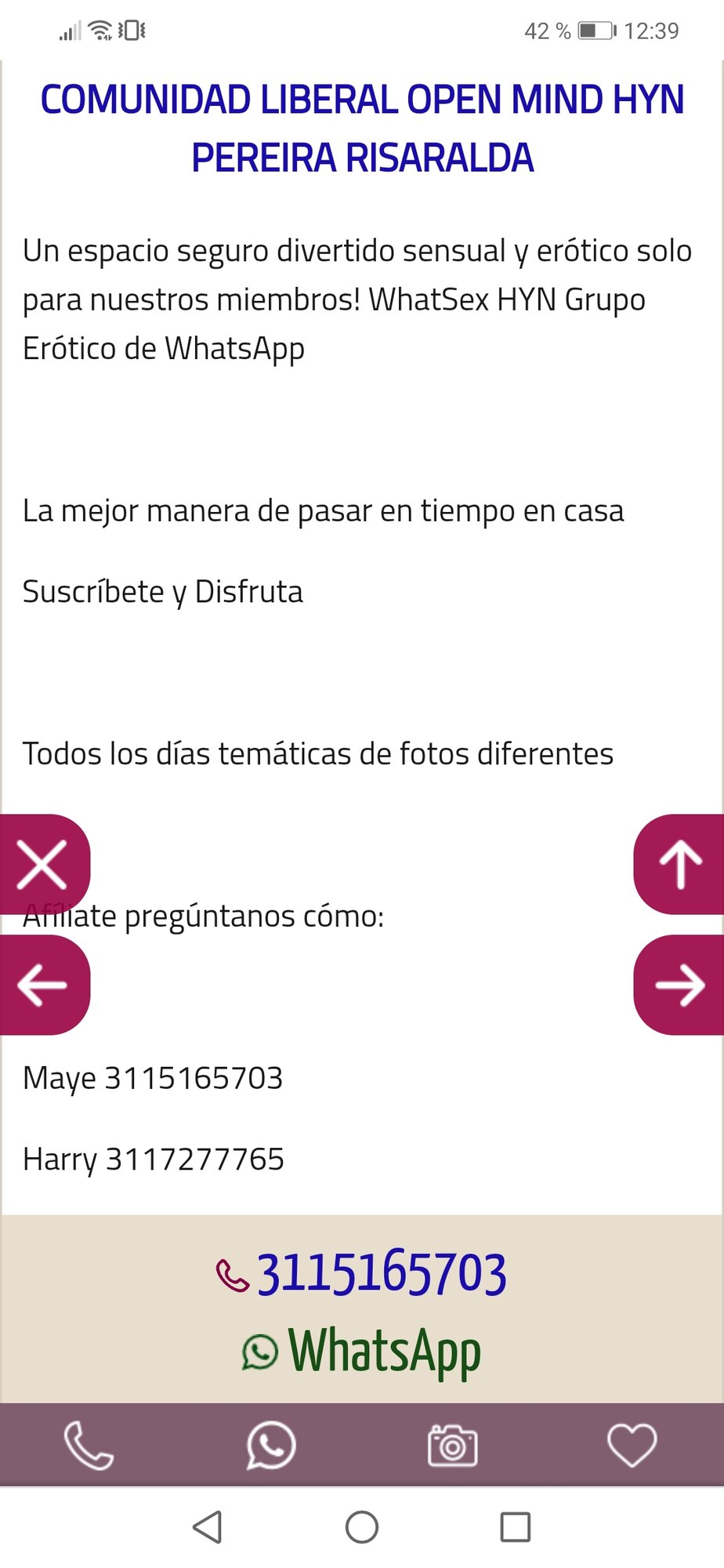Tap the WhatsApp icon in the bottom bar
Viewport: 724px width, 1568px height.
pyautogui.click(x=271, y=1445)
